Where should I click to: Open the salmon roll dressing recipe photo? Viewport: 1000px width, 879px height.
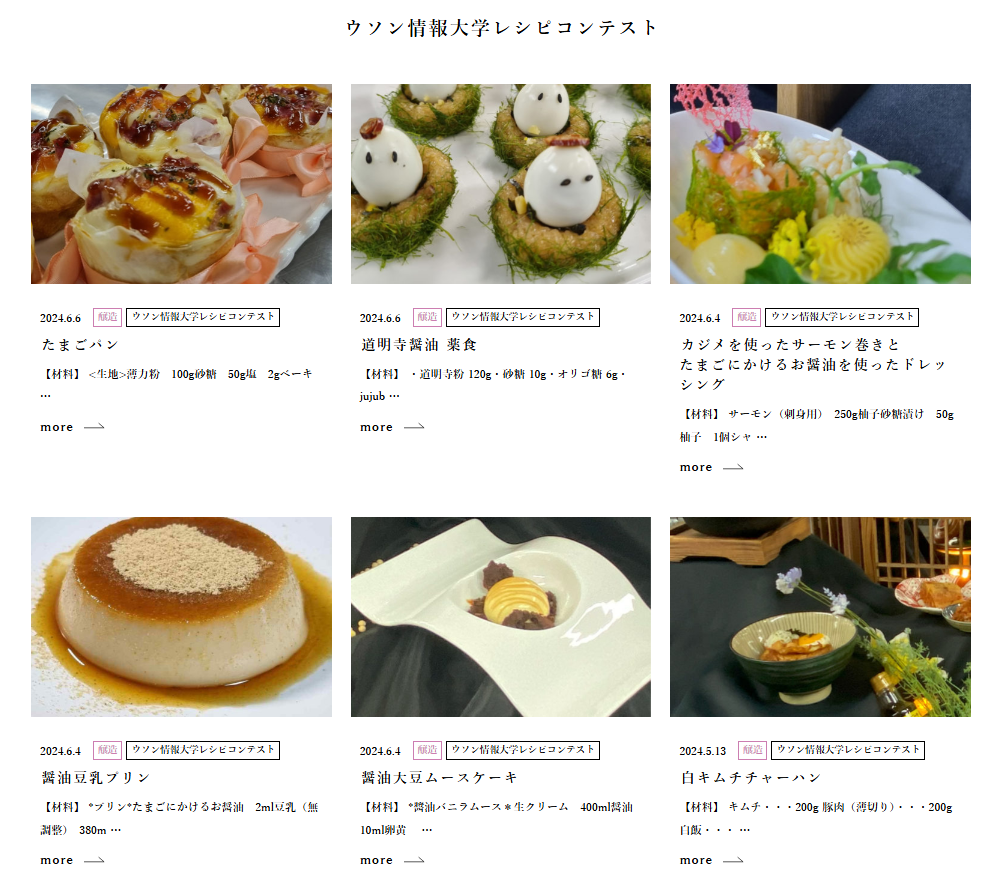click(820, 184)
